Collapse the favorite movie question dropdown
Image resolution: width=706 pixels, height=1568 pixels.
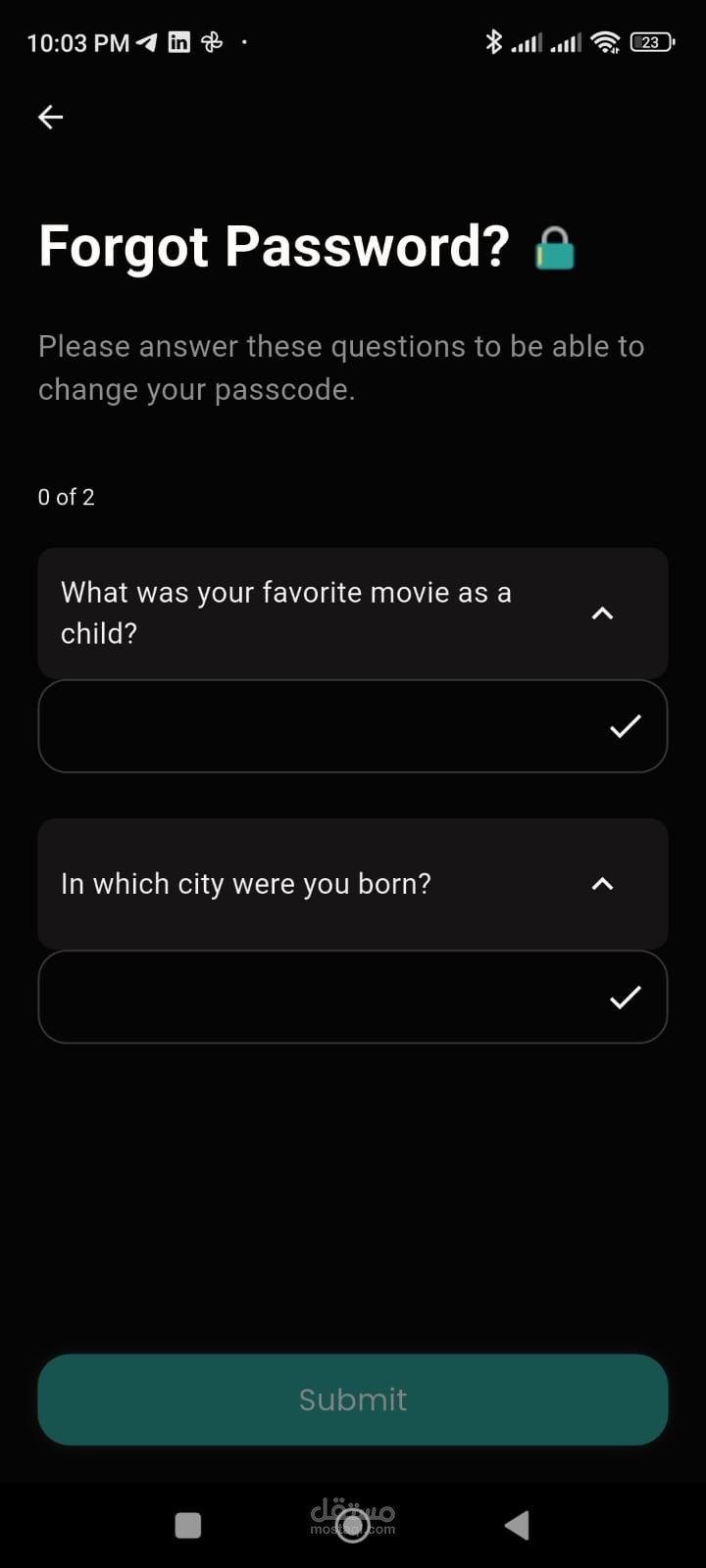click(x=602, y=613)
